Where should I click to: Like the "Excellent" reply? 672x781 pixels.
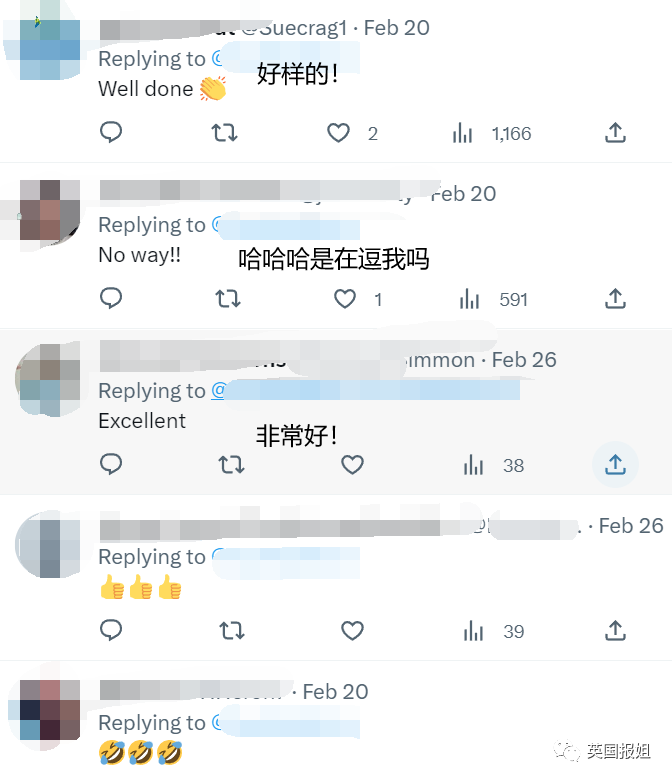(x=352, y=464)
